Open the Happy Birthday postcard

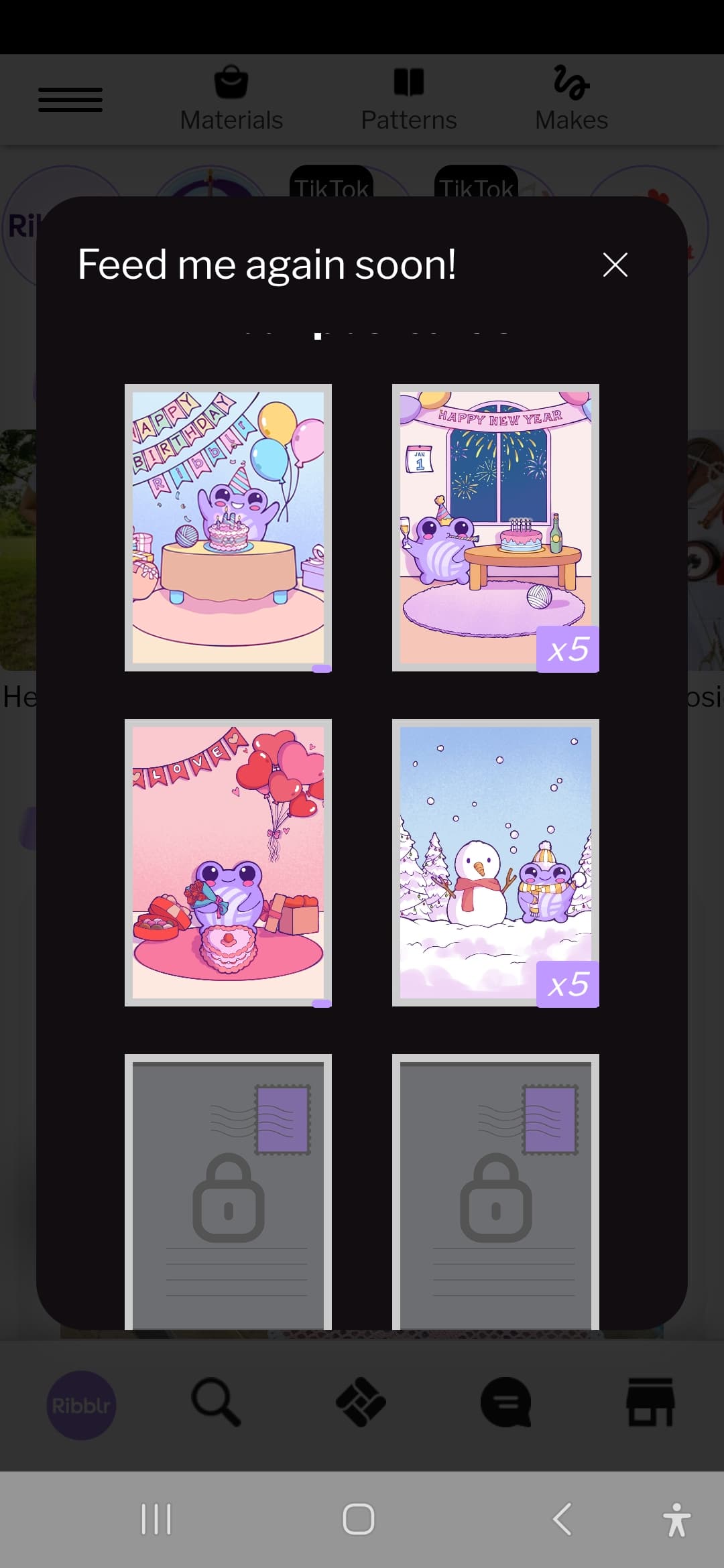[228, 527]
